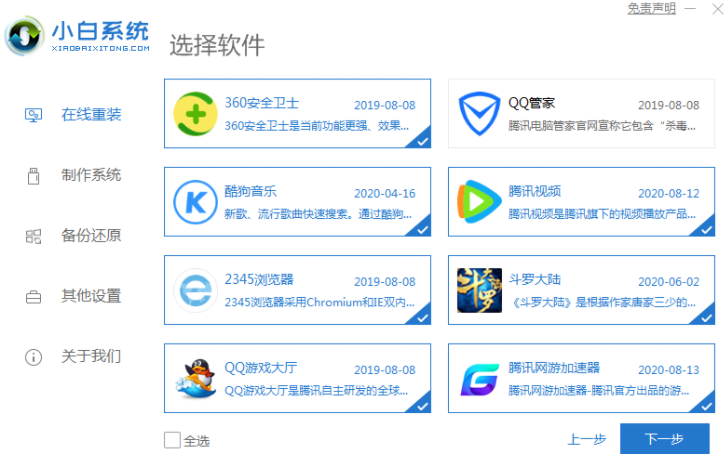The height and width of the screenshot is (458, 726).
Task: Continue with the 下一步 button
Action: (x=664, y=440)
